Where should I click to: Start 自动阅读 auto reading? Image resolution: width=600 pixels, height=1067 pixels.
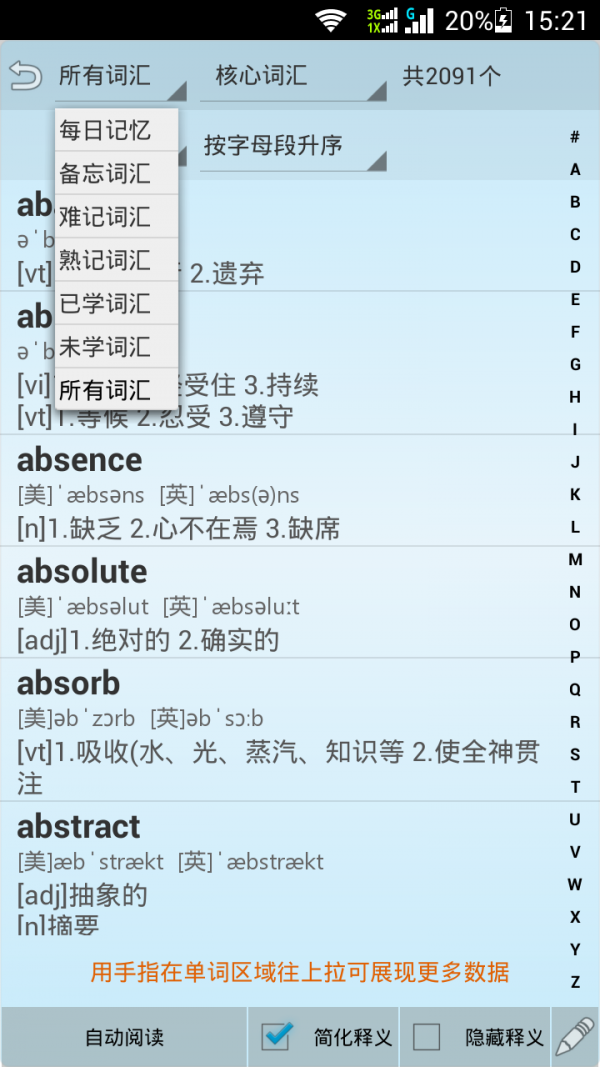[124, 1038]
